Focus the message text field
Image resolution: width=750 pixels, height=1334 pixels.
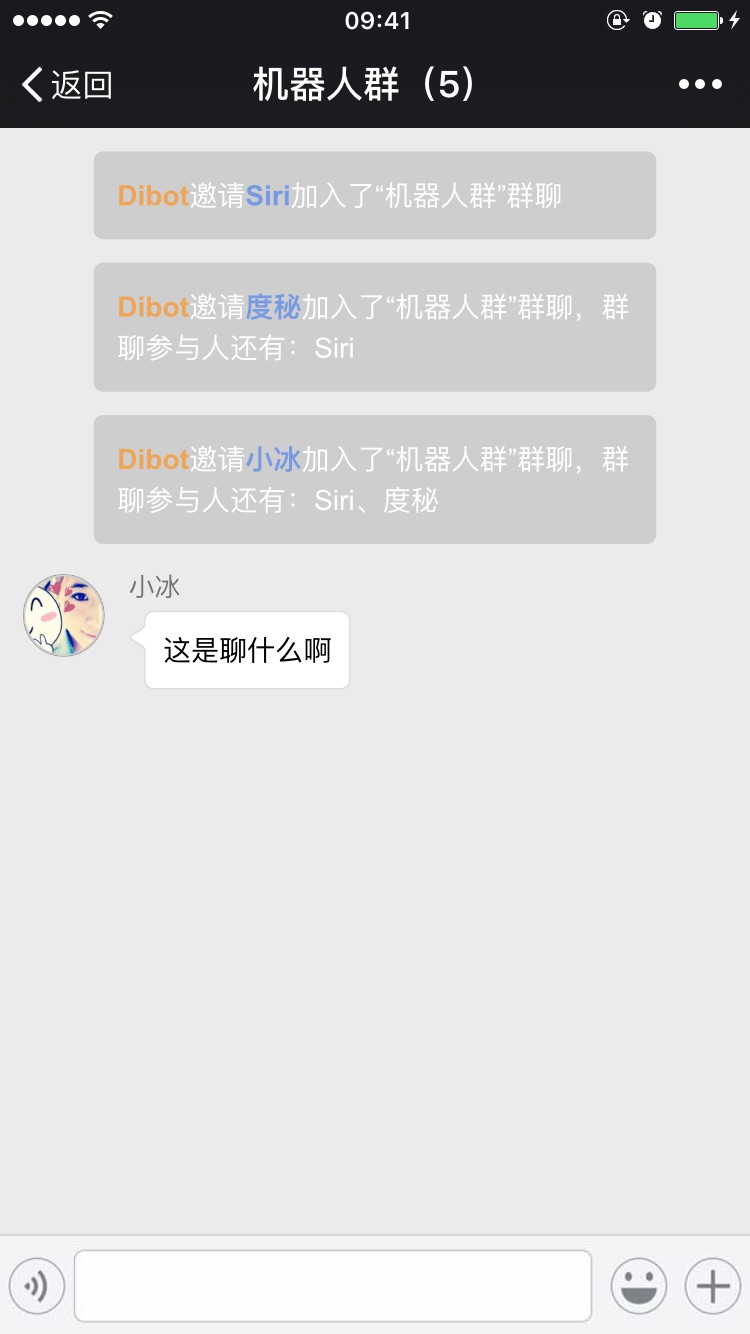tap(333, 1285)
